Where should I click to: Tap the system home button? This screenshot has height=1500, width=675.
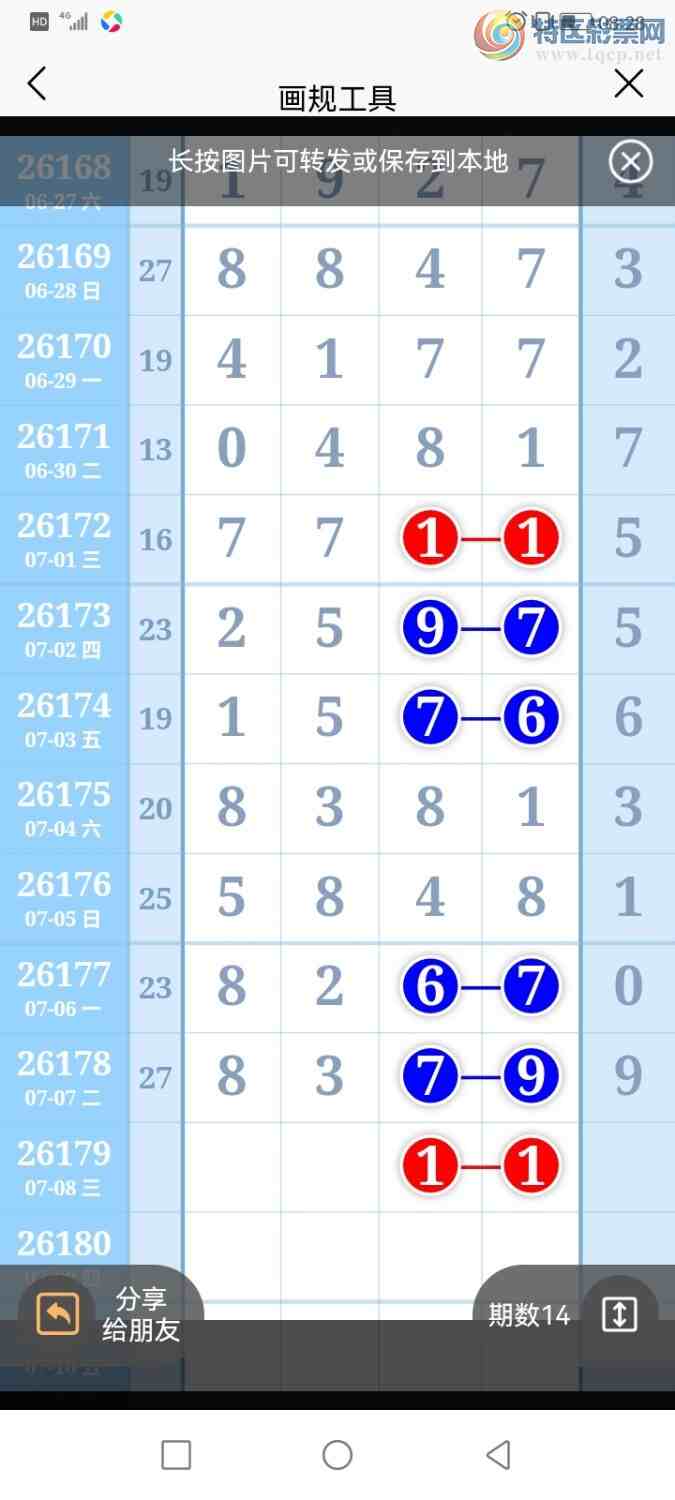tap(337, 1455)
